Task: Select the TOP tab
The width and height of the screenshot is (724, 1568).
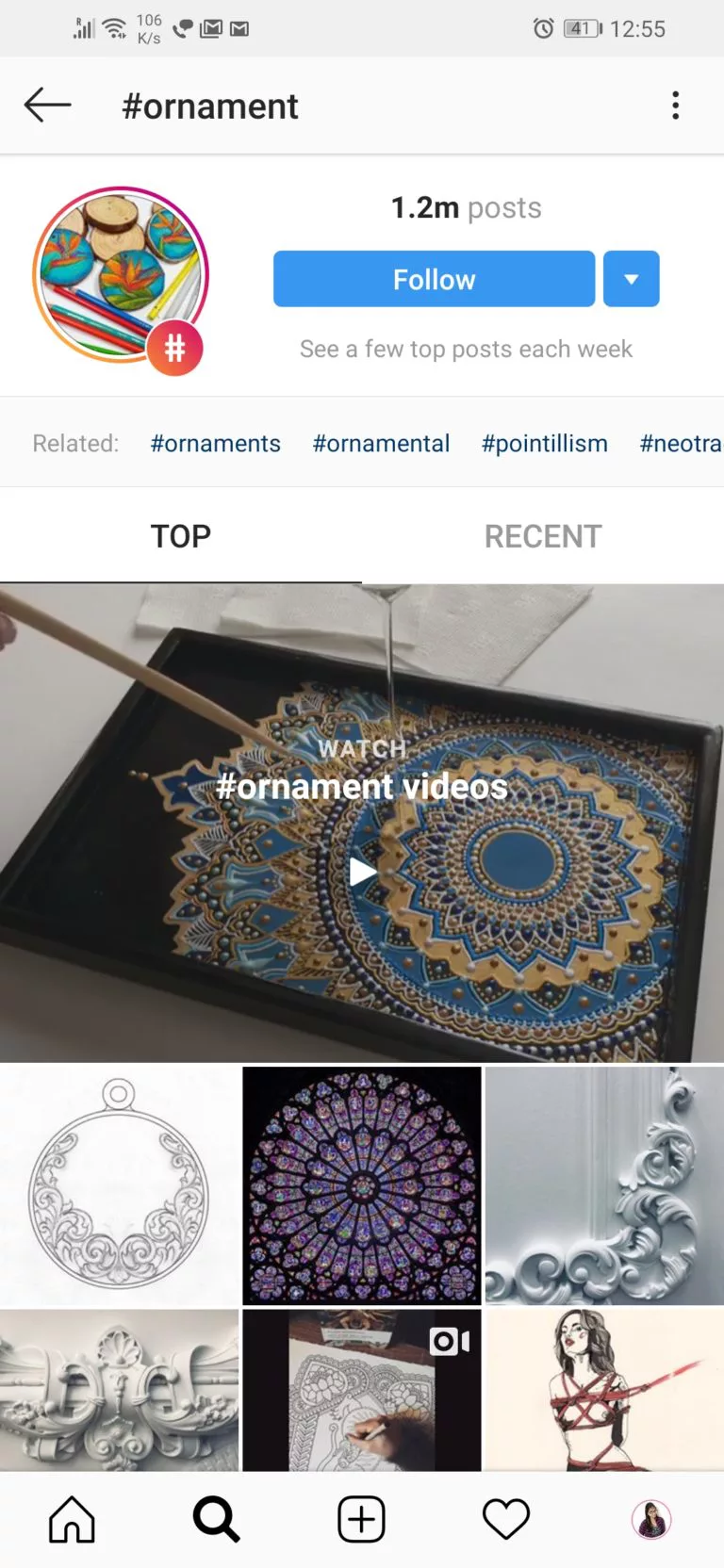Action: (x=181, y=536)
